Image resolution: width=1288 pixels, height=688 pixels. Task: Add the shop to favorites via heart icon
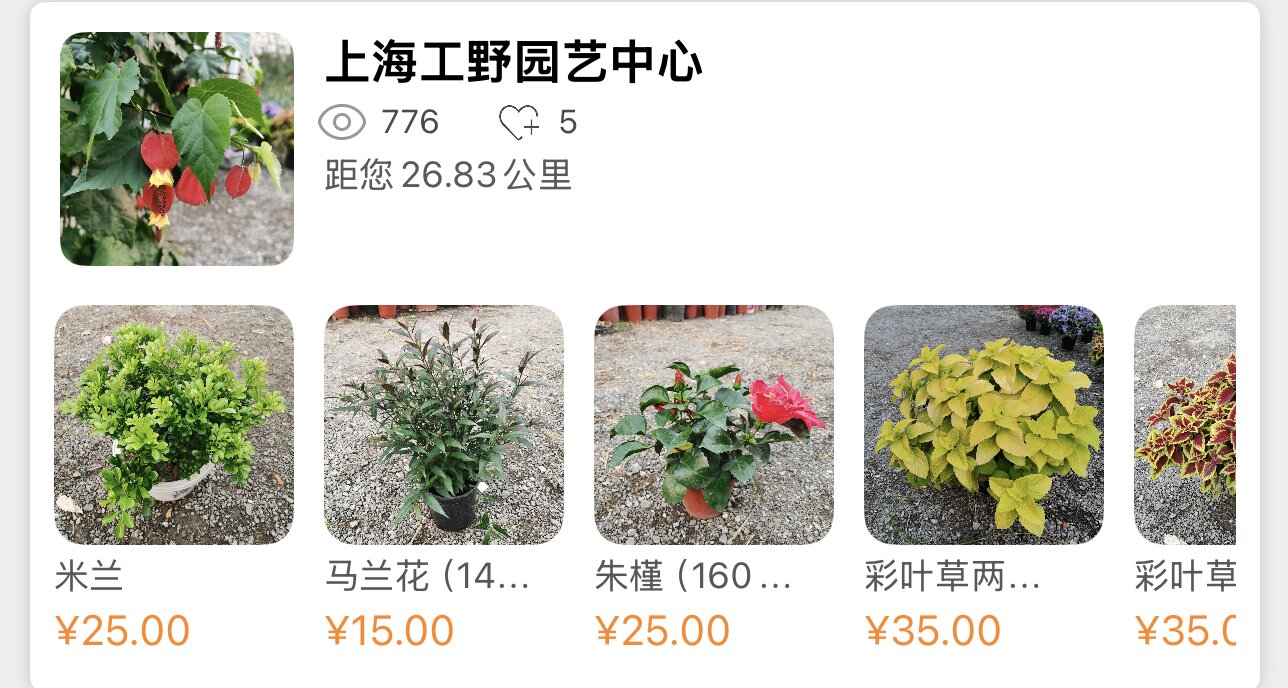coord(519,123)
